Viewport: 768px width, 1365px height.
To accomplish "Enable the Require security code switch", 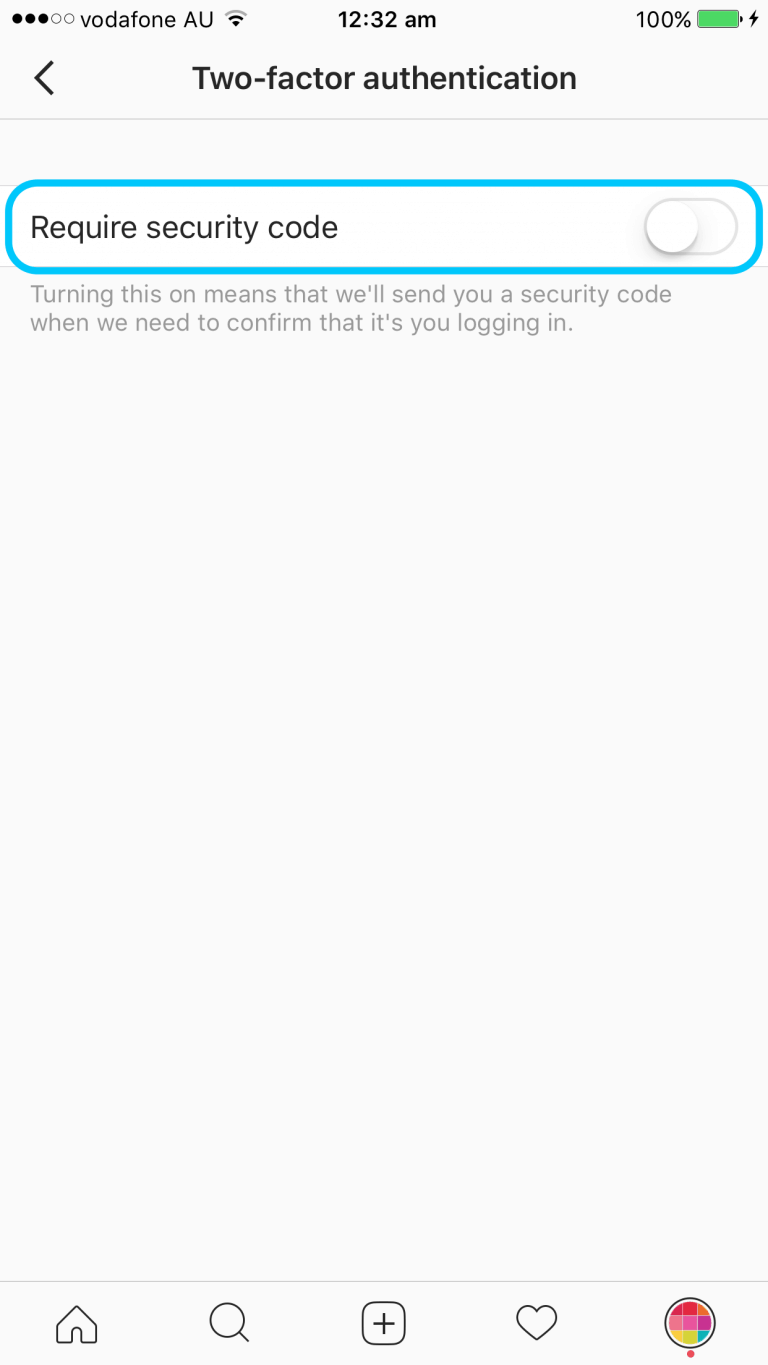I will (692, 227).
